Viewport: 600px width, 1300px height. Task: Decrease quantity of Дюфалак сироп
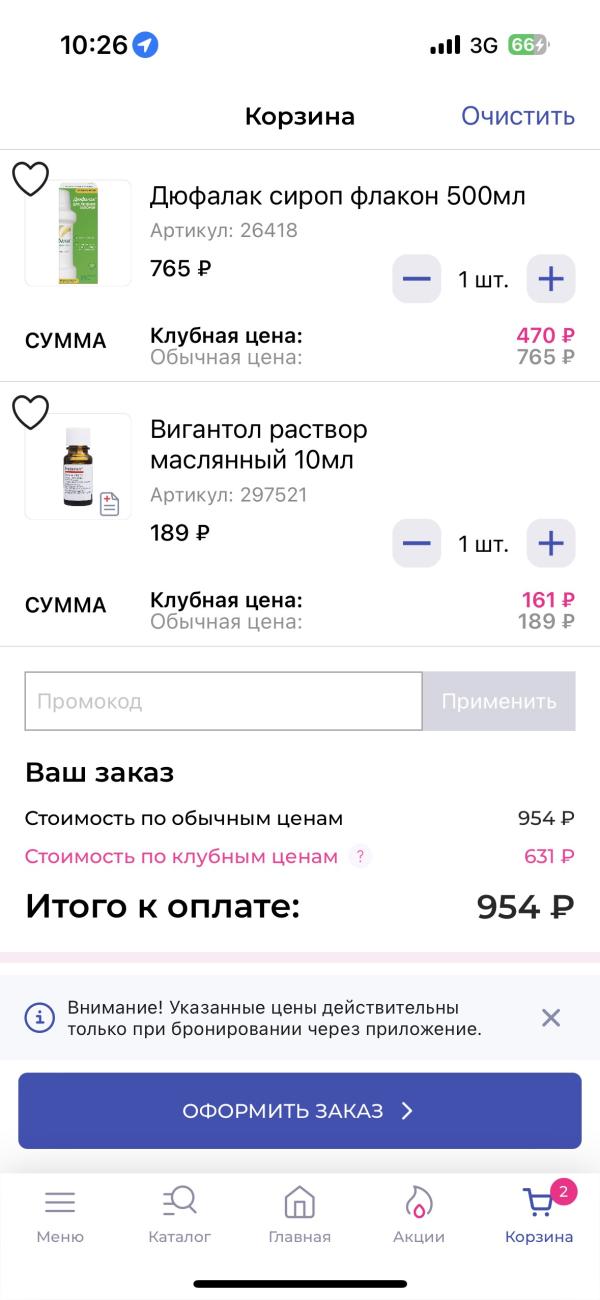pos(416,279)
